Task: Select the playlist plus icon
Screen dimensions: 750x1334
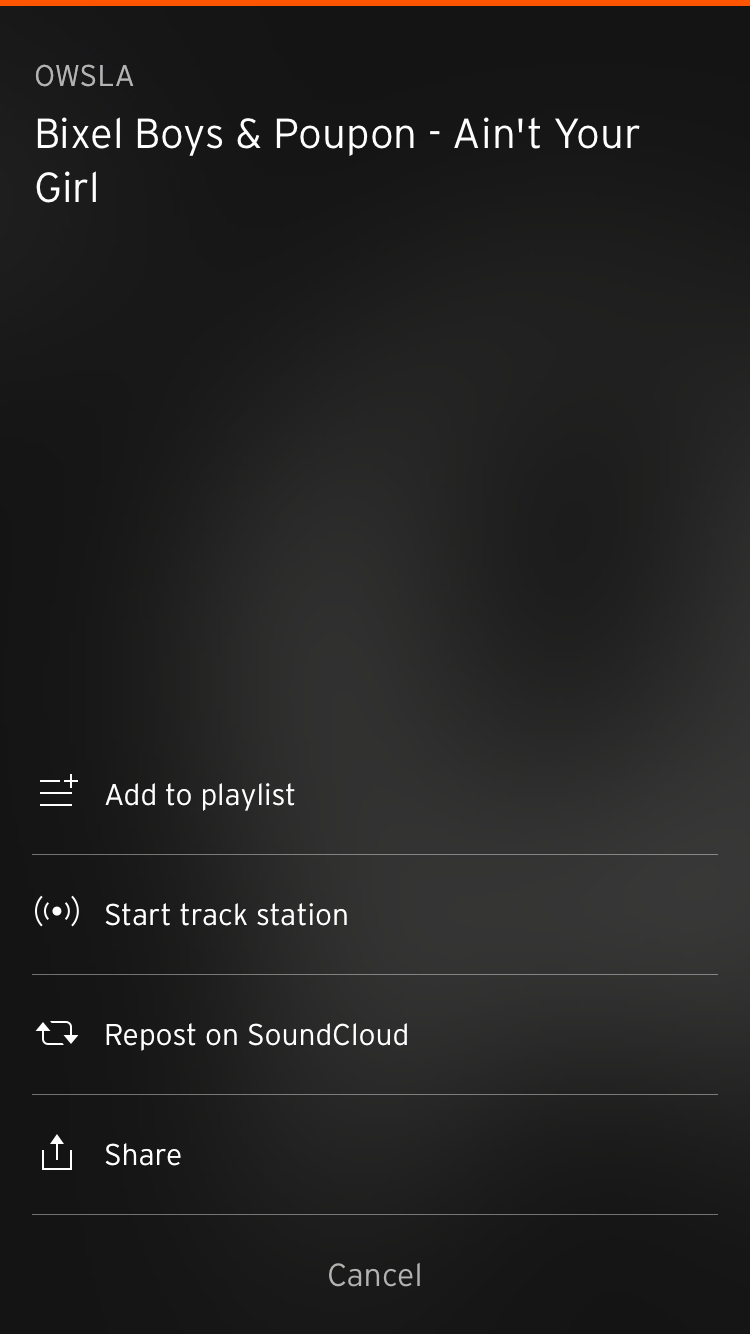Action: pyautogui.click(x=57, y=793)
